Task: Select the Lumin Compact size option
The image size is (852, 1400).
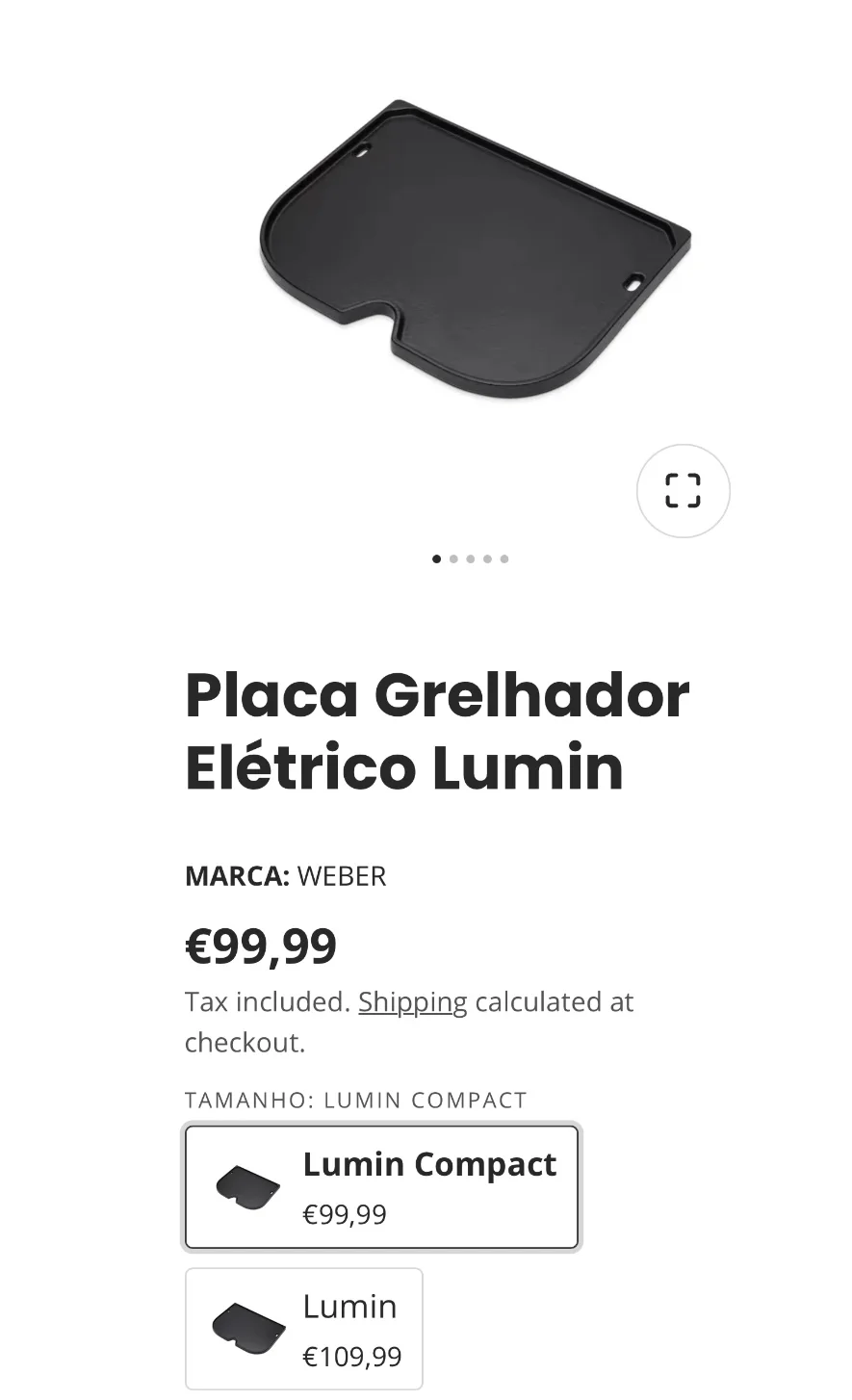Action: (x=381, y=1186)
